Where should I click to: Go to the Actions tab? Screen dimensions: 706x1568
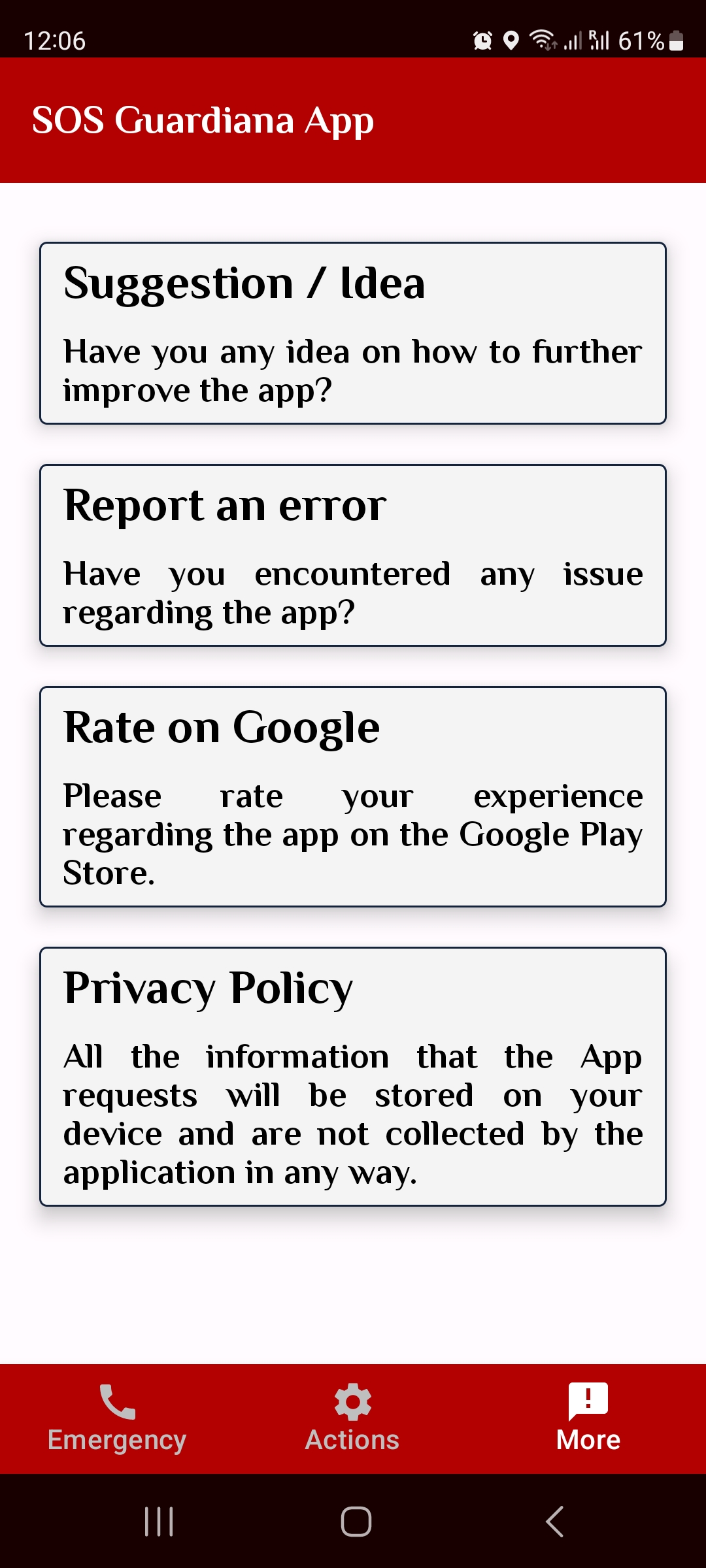coord(352,1418)
